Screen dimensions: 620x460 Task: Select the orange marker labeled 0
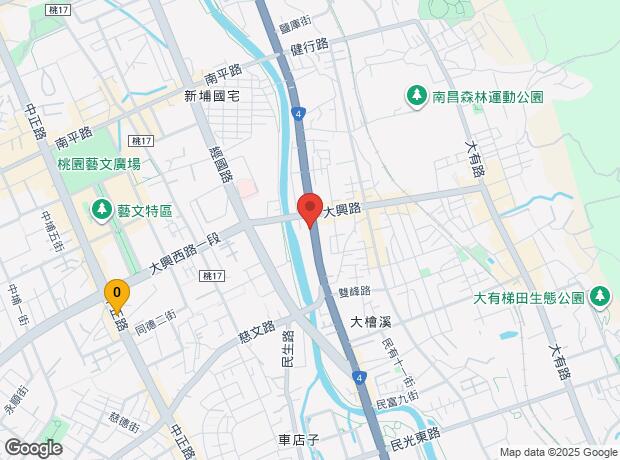click(x=117, y=294)
